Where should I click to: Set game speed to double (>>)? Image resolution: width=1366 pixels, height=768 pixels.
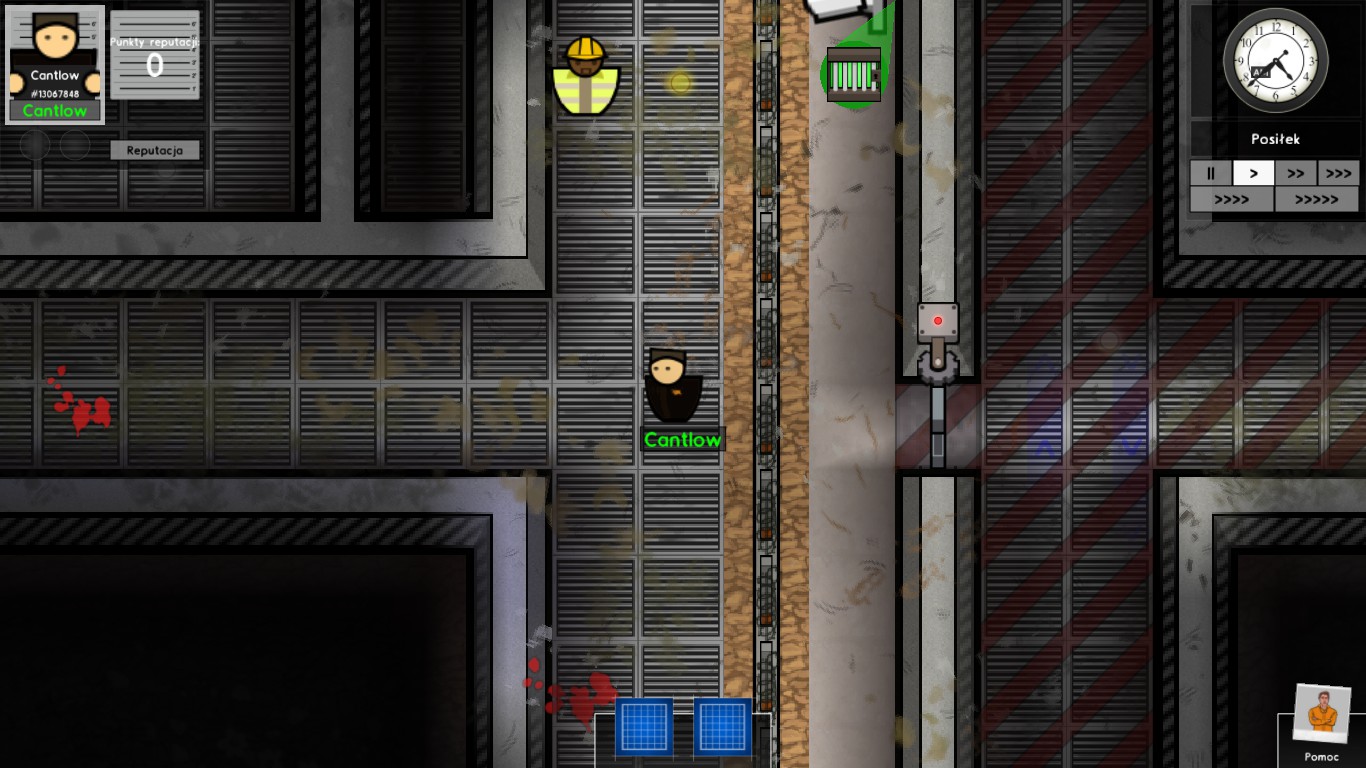(1295, 173)
